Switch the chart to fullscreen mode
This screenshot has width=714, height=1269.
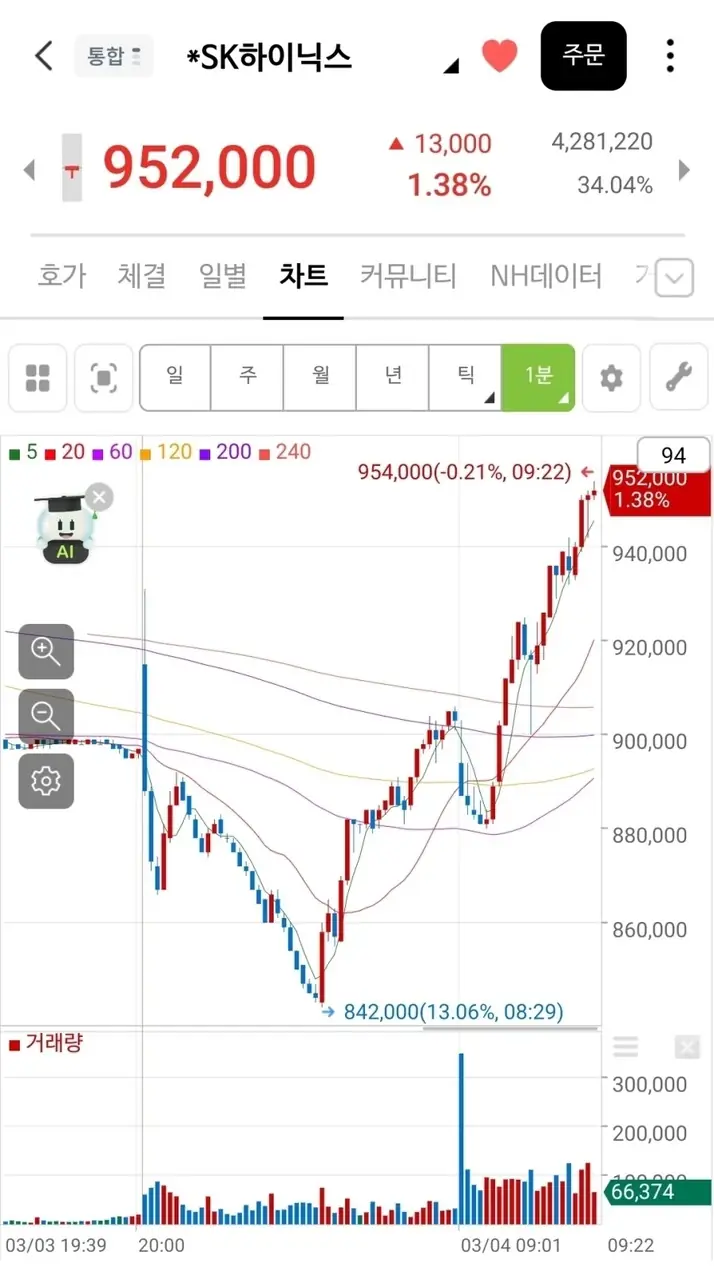point(104,378)
